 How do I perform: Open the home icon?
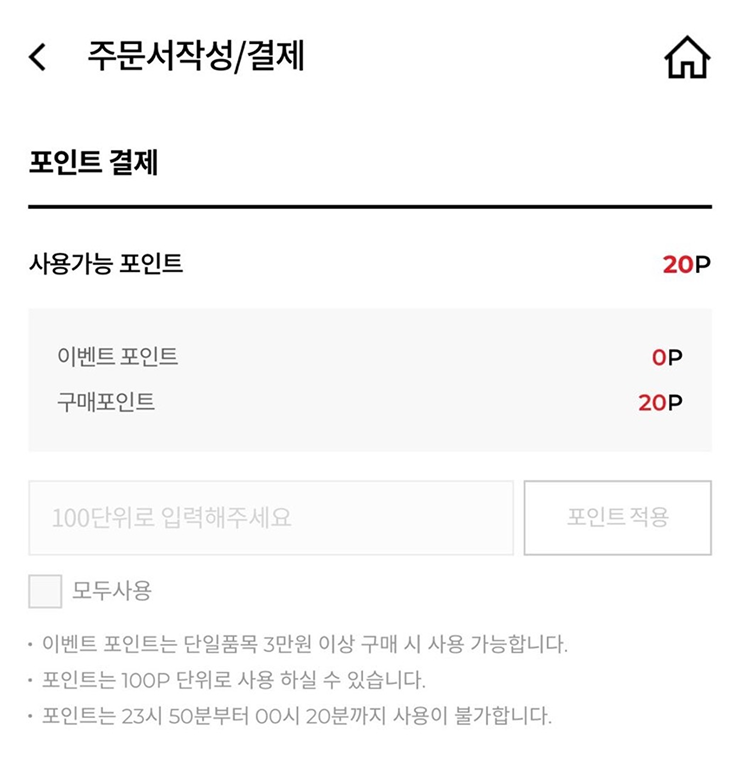pos(687,58)
